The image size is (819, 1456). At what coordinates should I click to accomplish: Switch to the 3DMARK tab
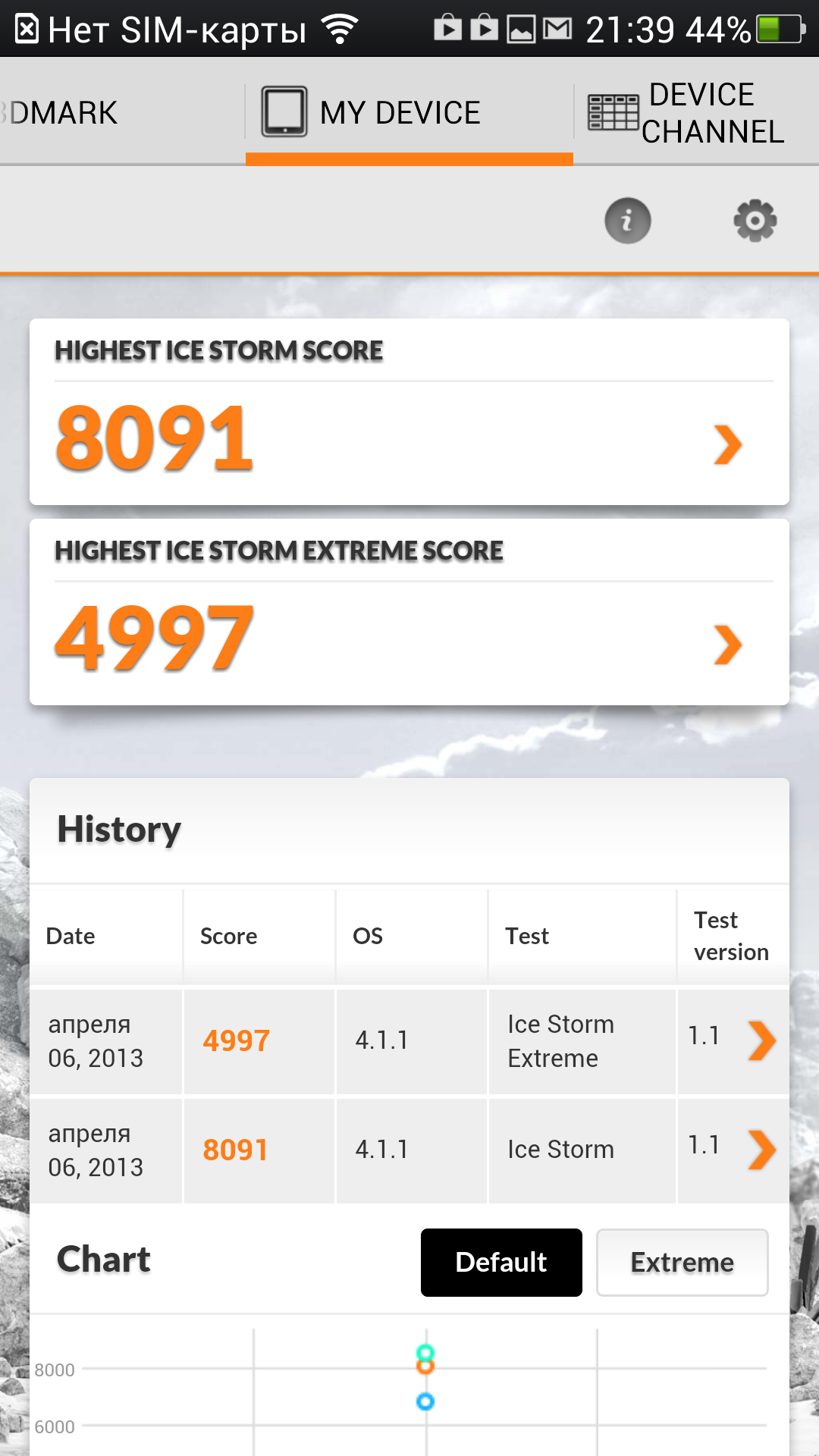[x=122, y=112]
